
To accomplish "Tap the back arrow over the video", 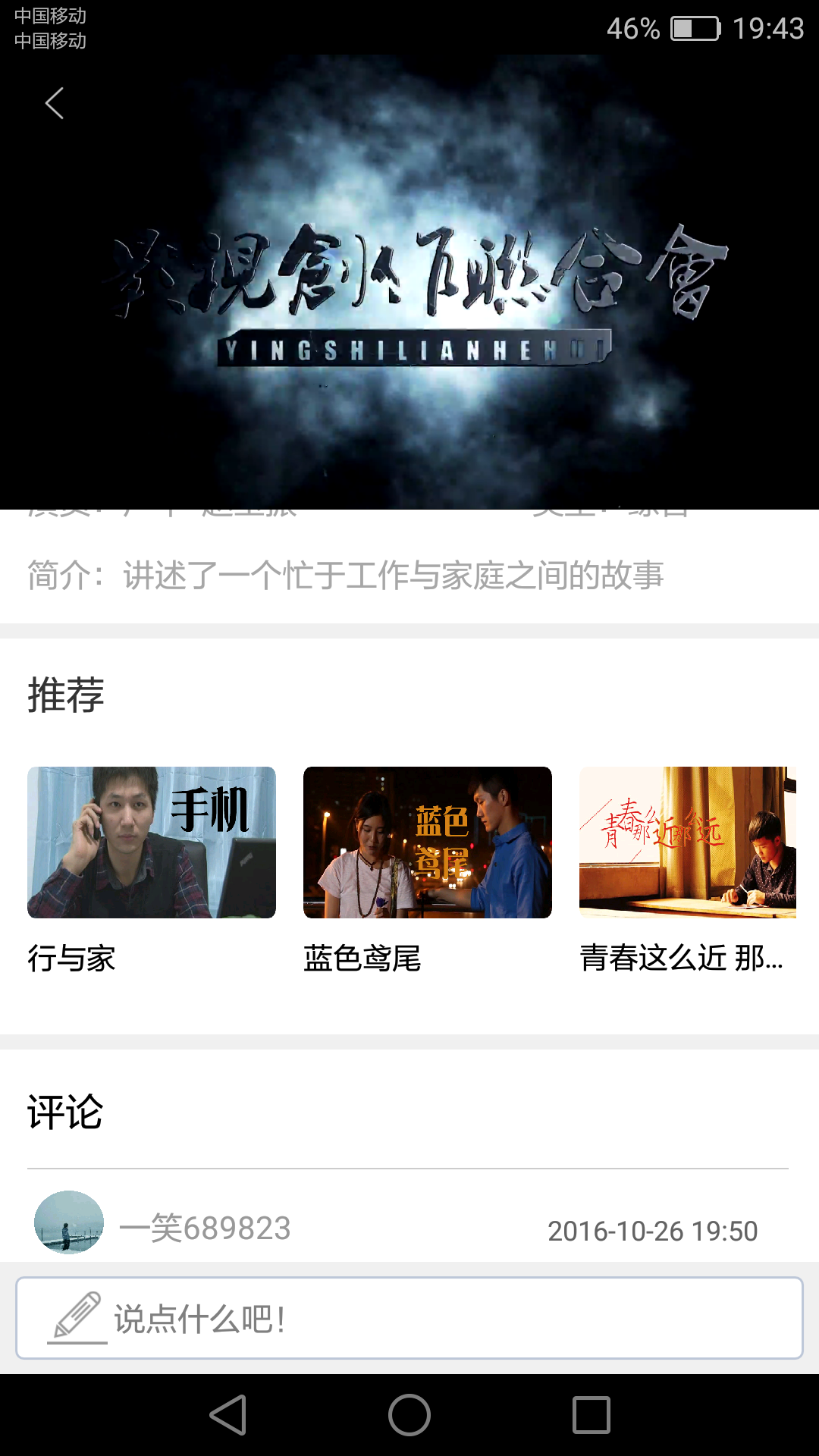I will point(55,103).
